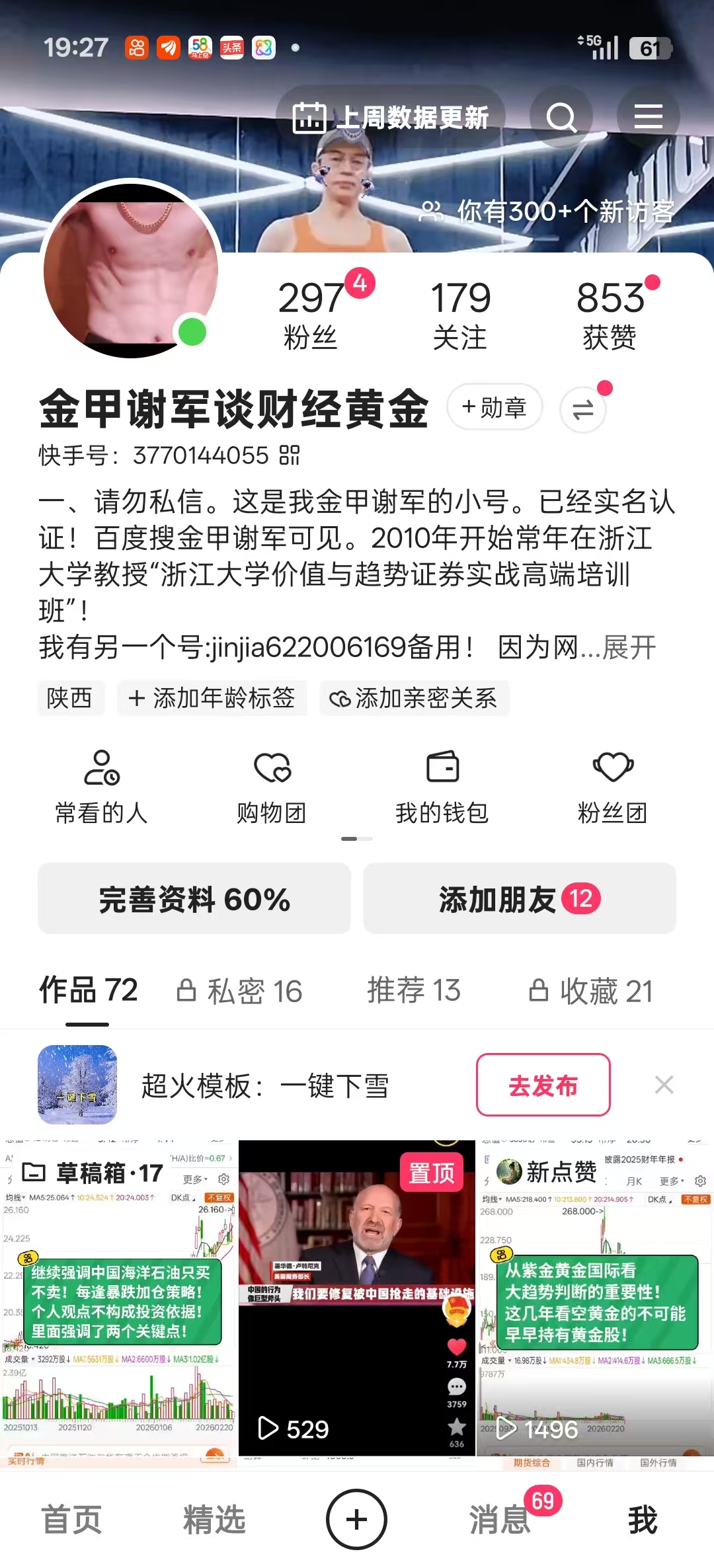
Task: Go to the 消息 messages tab
Action: 500,1519
